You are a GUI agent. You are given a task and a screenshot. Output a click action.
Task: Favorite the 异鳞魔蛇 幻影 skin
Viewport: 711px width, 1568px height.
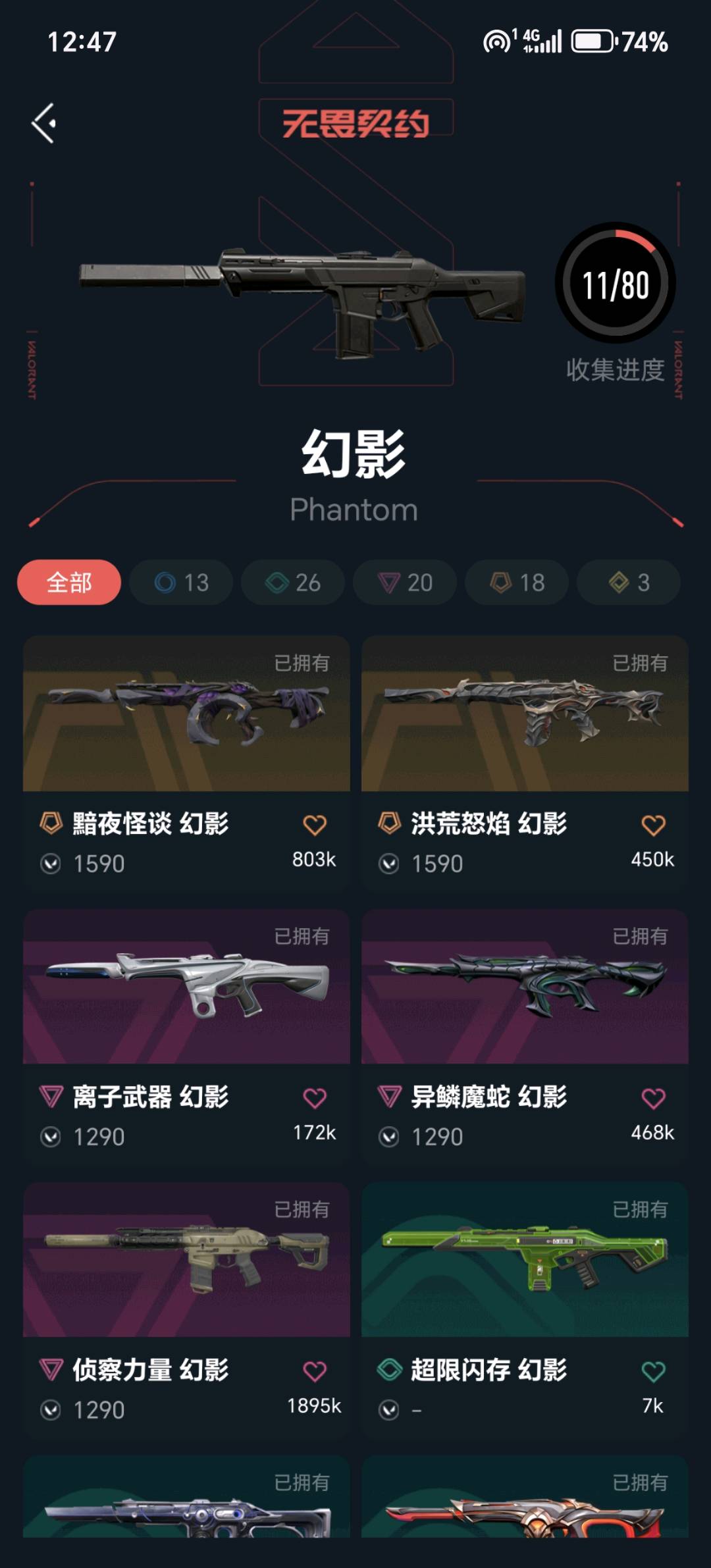point(653,1098)
